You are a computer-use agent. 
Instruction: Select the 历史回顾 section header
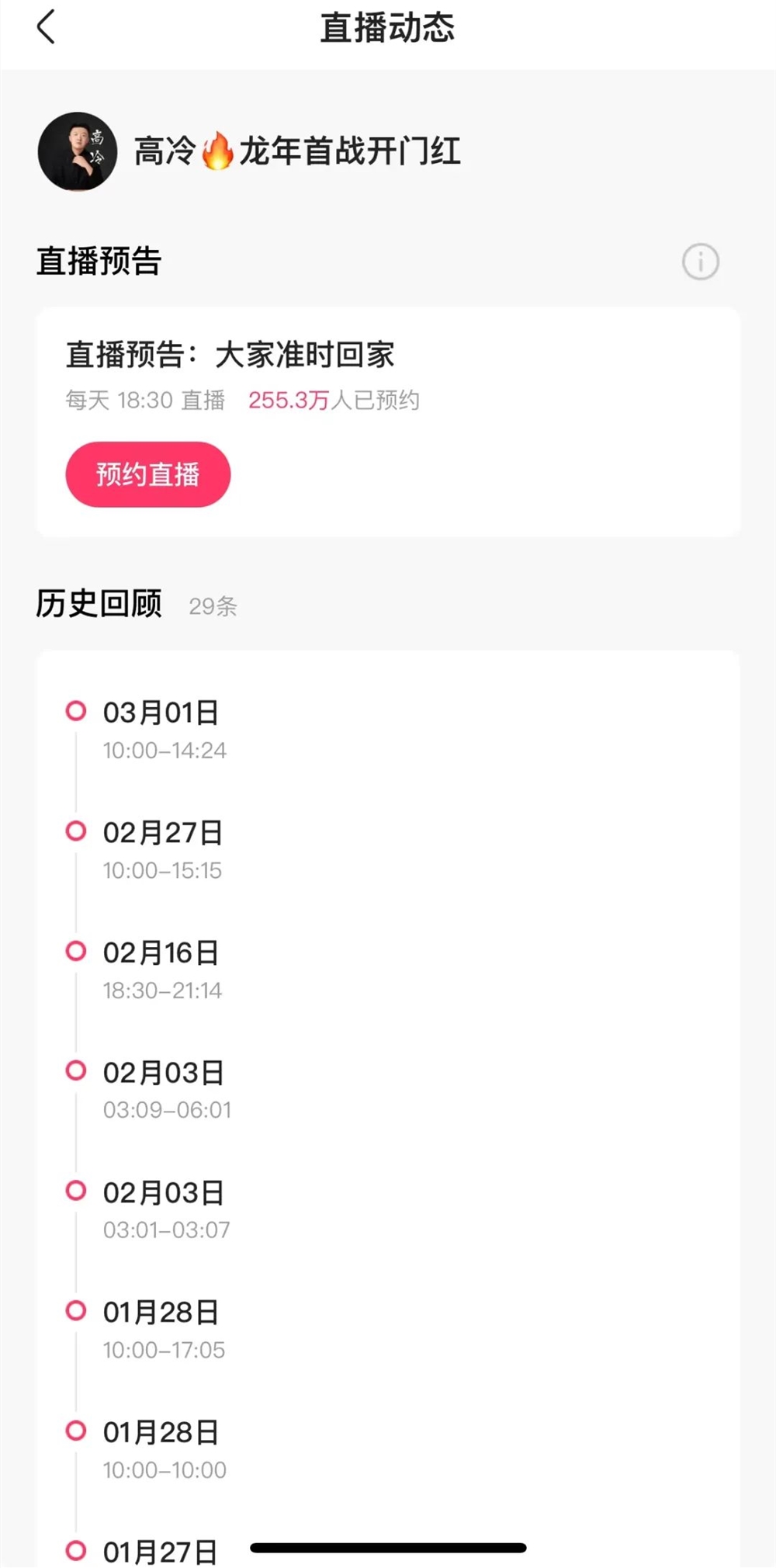point(98,603)
